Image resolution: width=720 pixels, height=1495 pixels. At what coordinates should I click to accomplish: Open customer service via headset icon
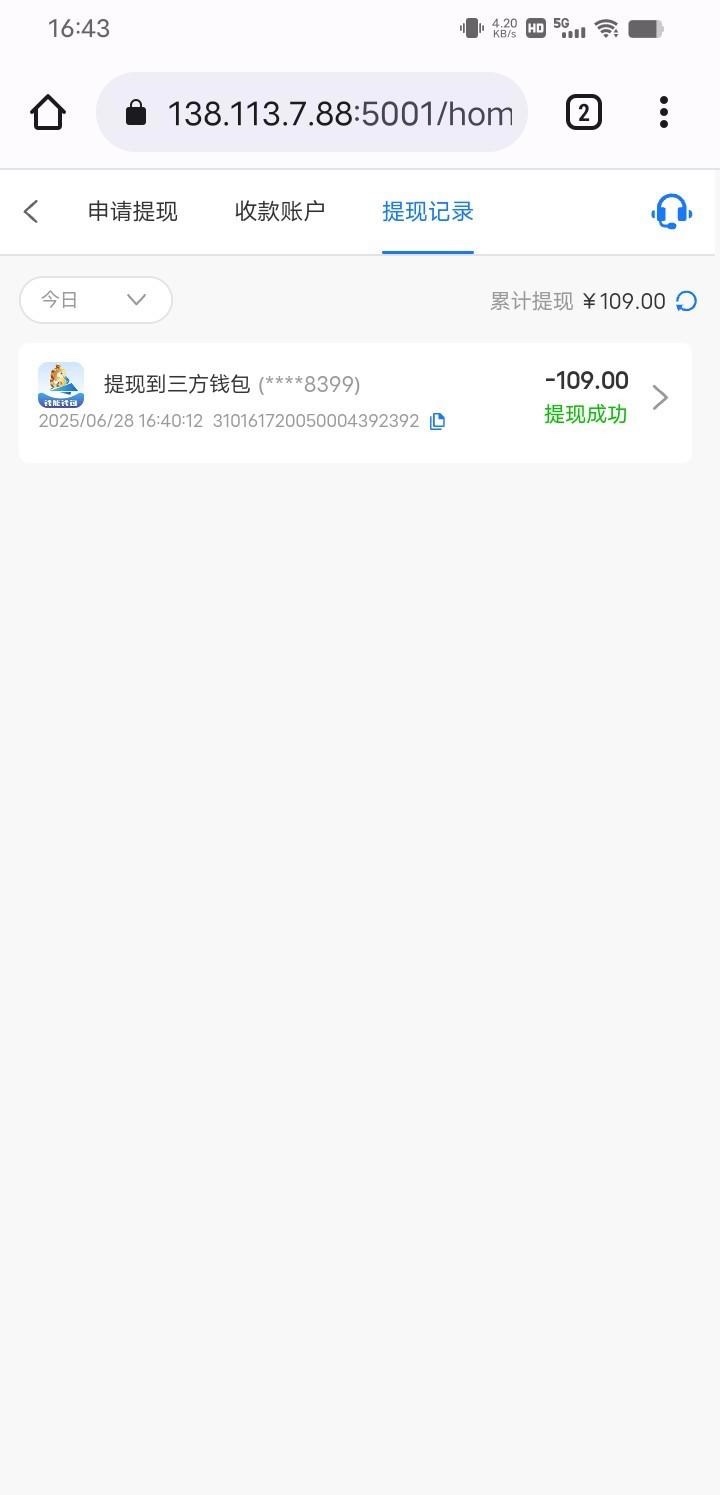[x=670, y=211]
